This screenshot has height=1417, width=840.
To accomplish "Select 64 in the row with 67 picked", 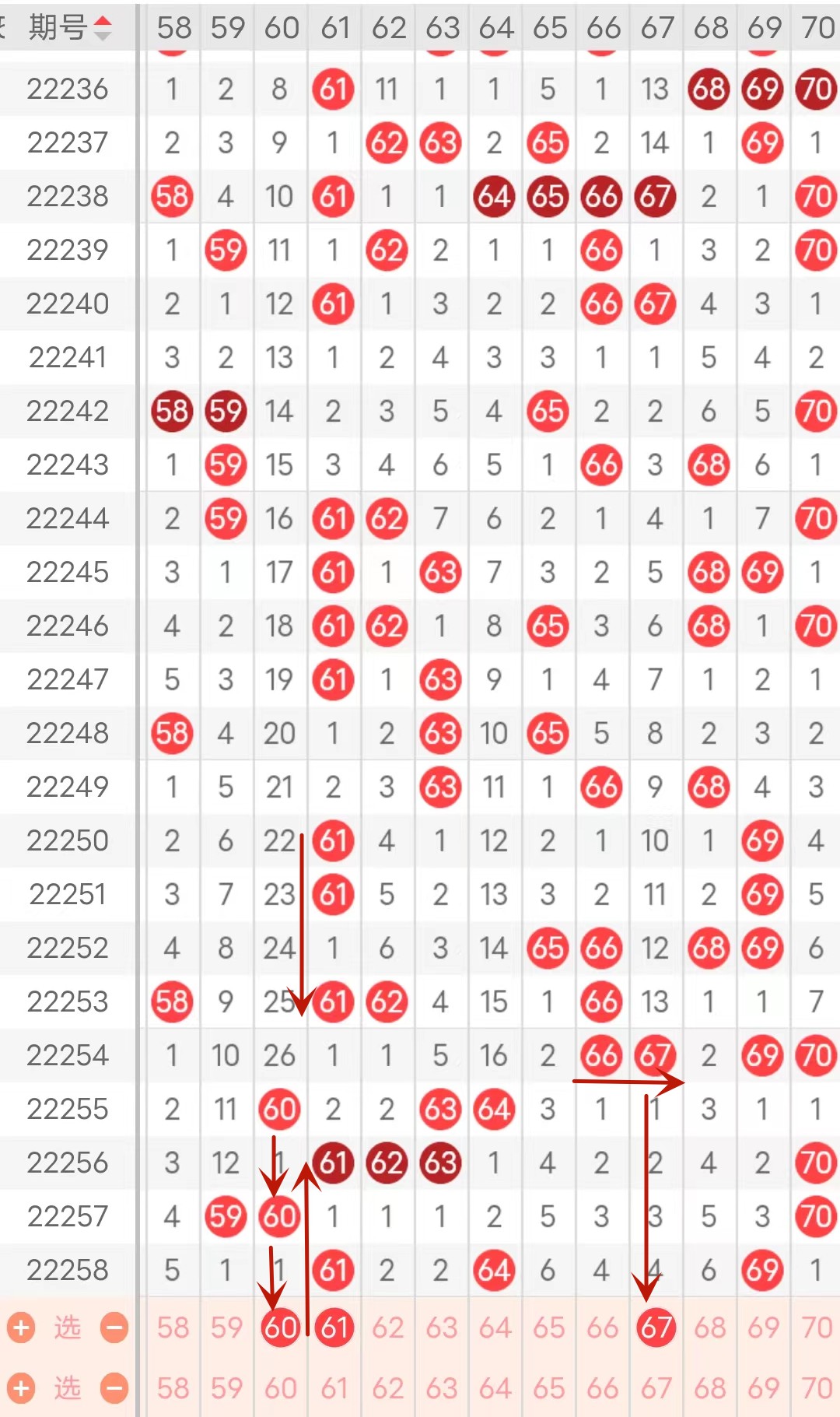I will pyautogui.click(x=495, y=1328).
